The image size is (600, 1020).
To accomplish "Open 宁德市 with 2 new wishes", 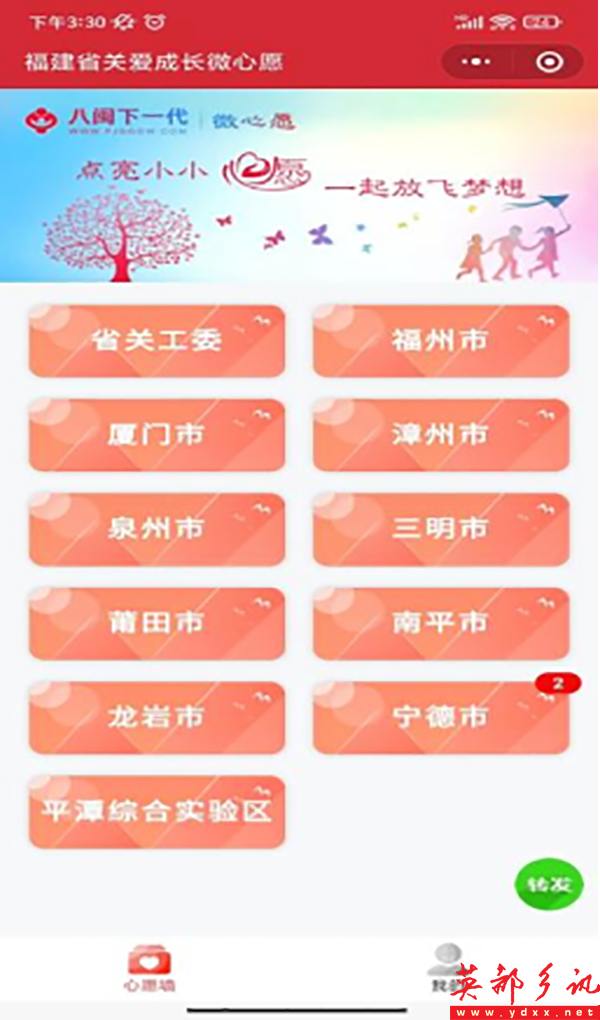I will tap(441, 717).
